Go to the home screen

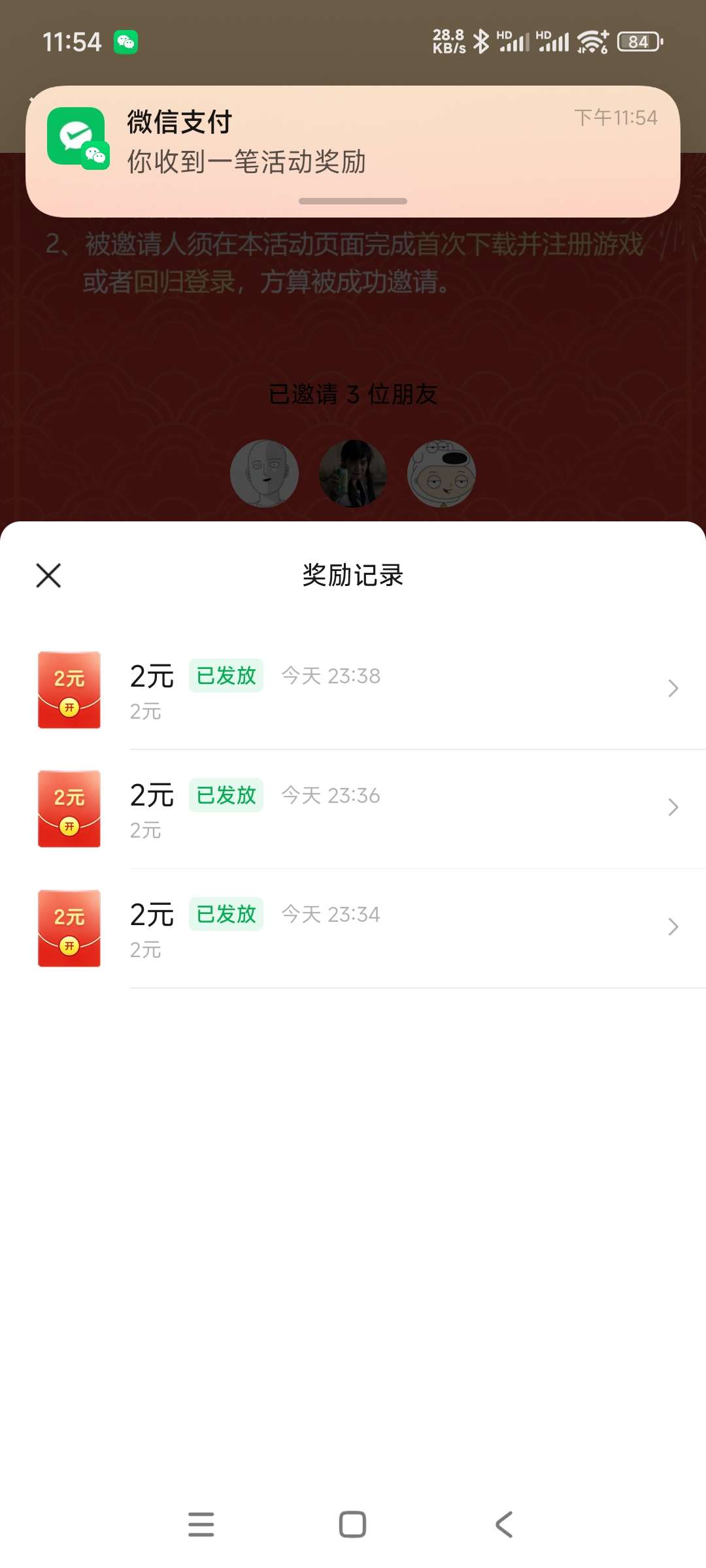352,1525
